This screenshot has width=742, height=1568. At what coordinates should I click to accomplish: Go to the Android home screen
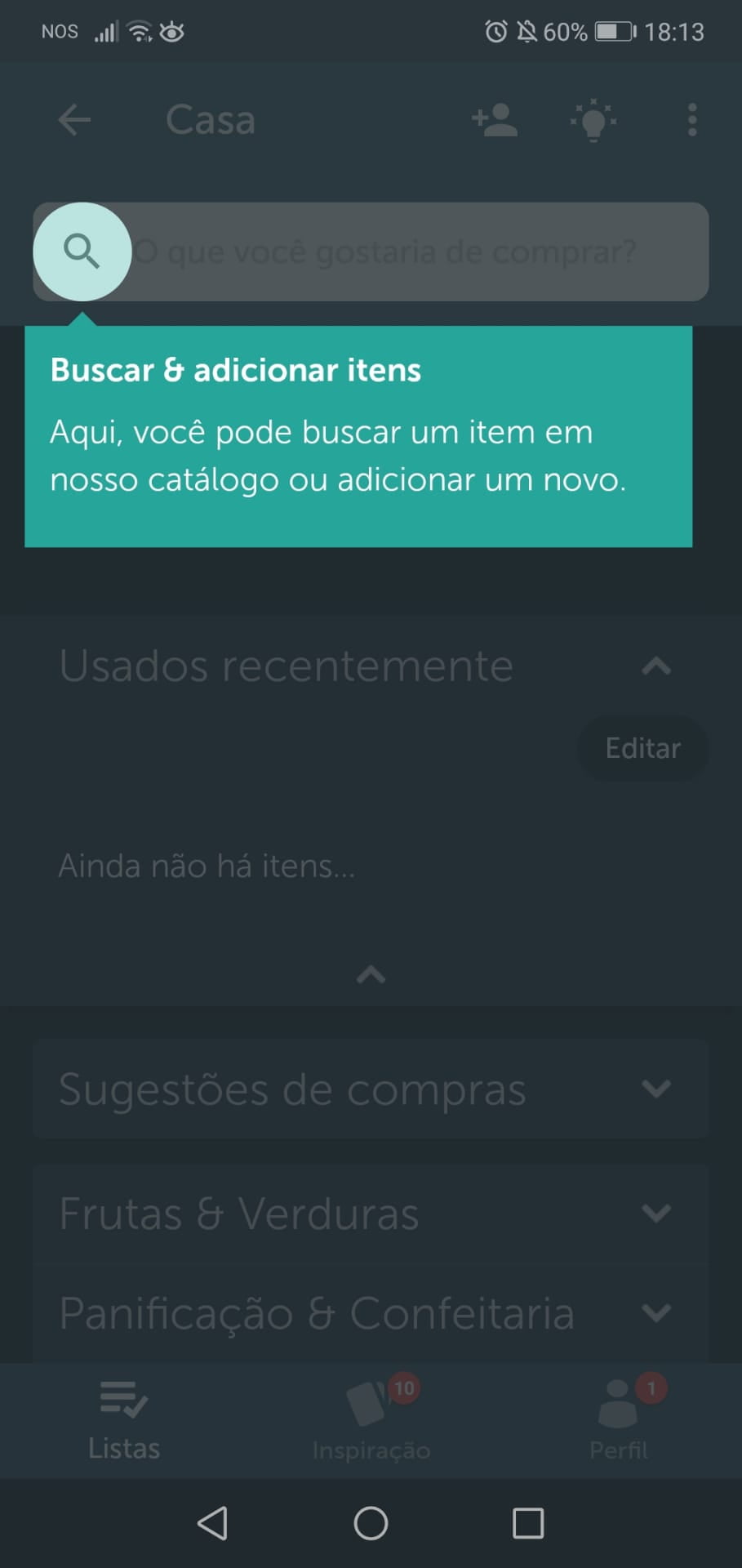[371, 1523]
